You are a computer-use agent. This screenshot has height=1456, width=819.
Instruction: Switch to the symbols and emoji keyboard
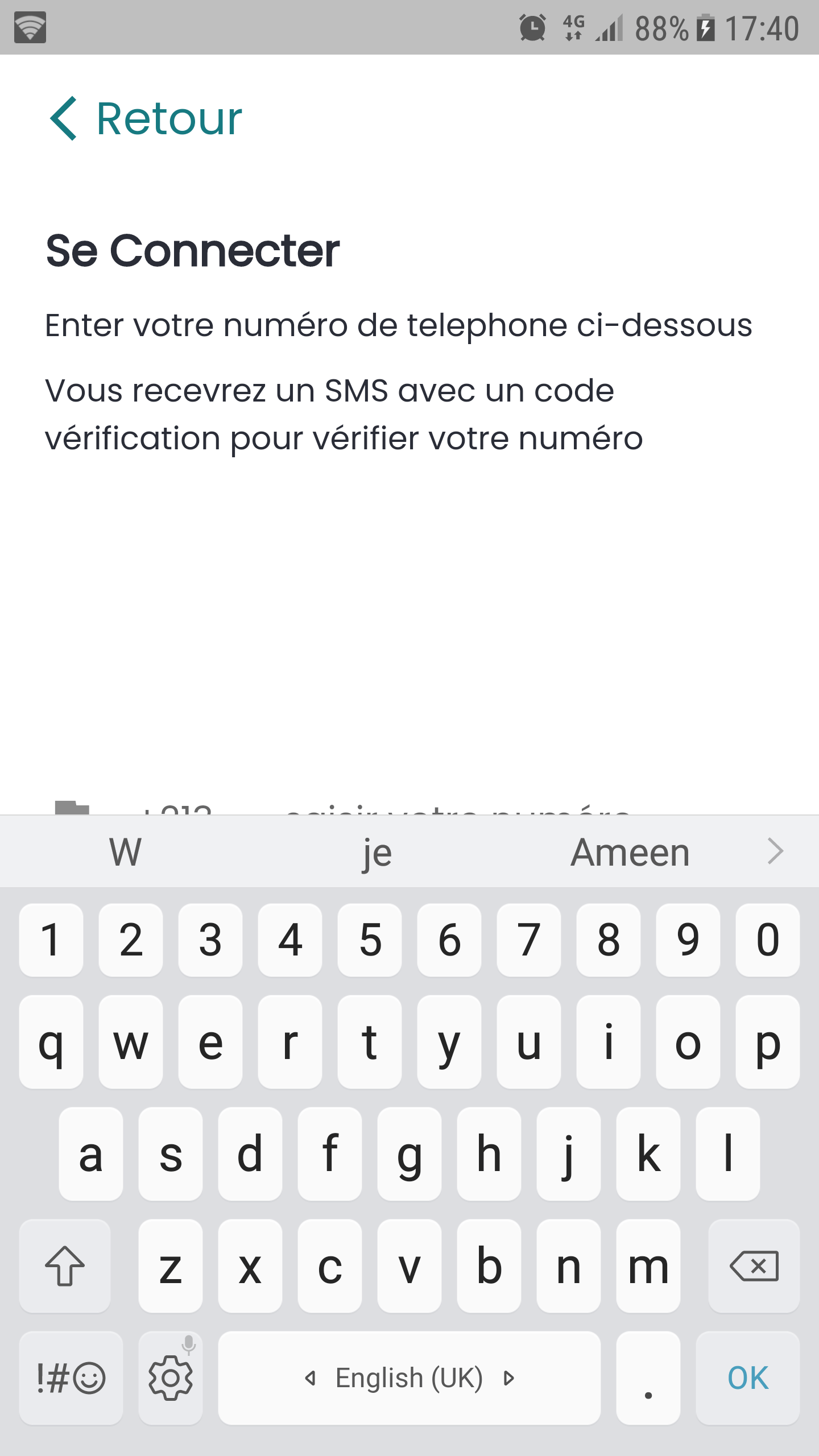click(71, 1378)
